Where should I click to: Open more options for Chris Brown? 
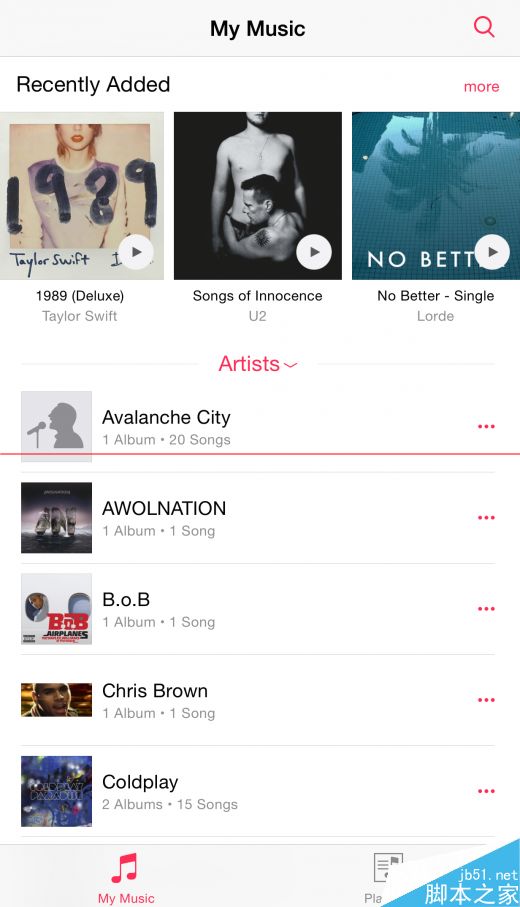pyautogui.click(x=486, y=700)
